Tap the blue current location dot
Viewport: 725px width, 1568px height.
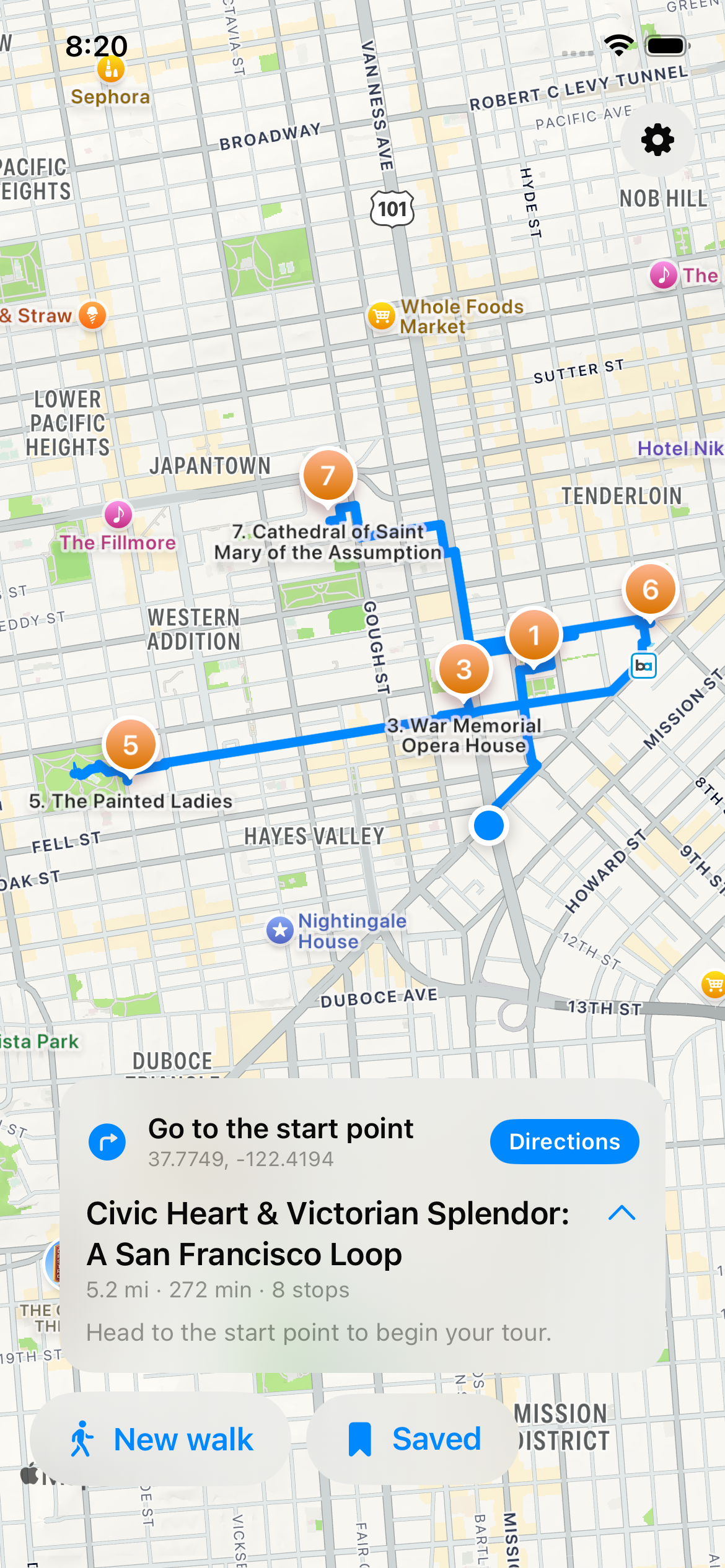click(x=488, y=826)
